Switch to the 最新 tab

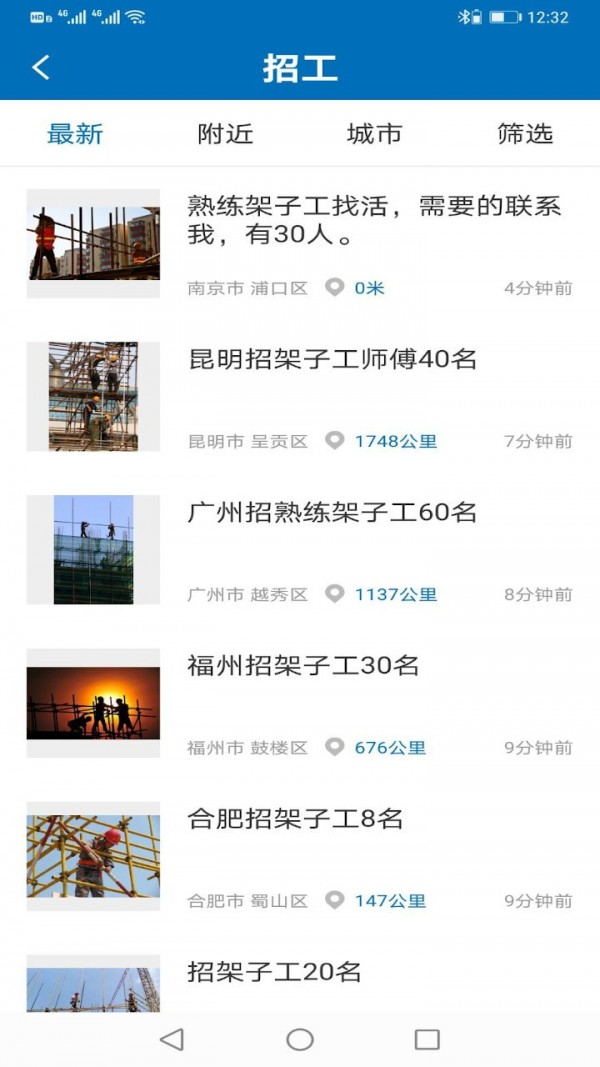pos(75,134)
